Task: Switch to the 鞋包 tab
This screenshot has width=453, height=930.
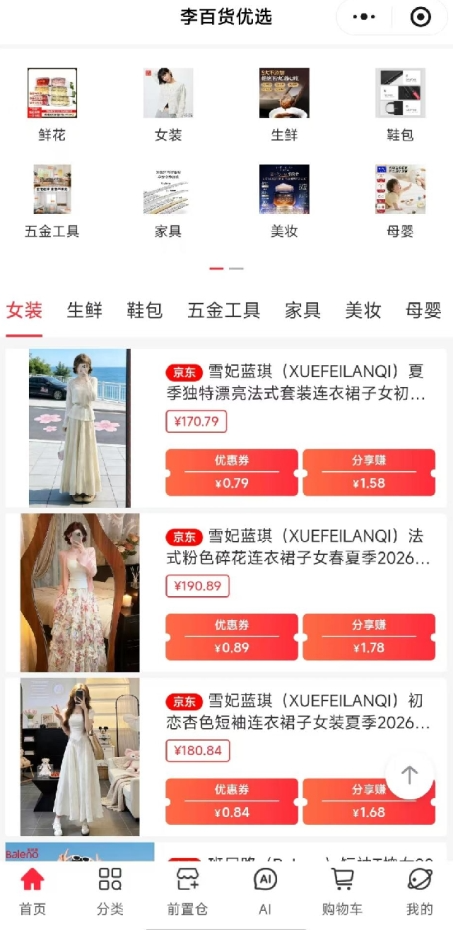Action: click(145, 310)
